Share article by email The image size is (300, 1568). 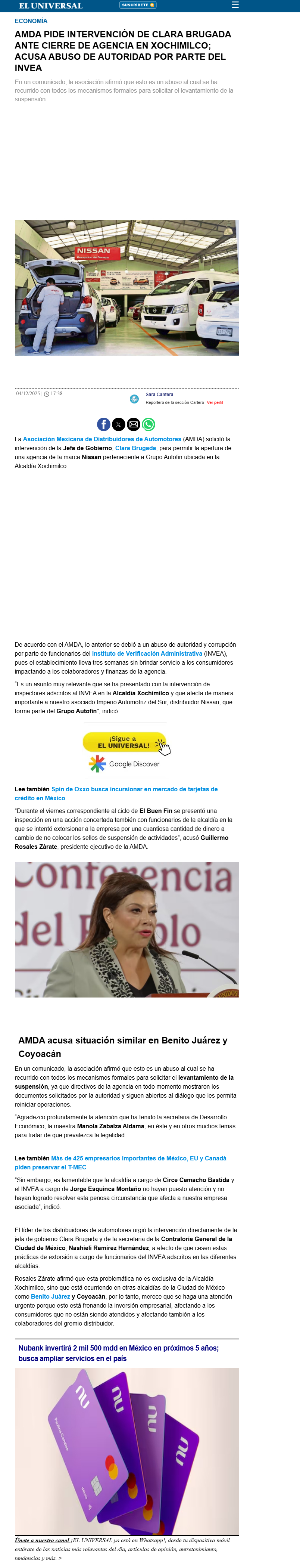[134, 424]
